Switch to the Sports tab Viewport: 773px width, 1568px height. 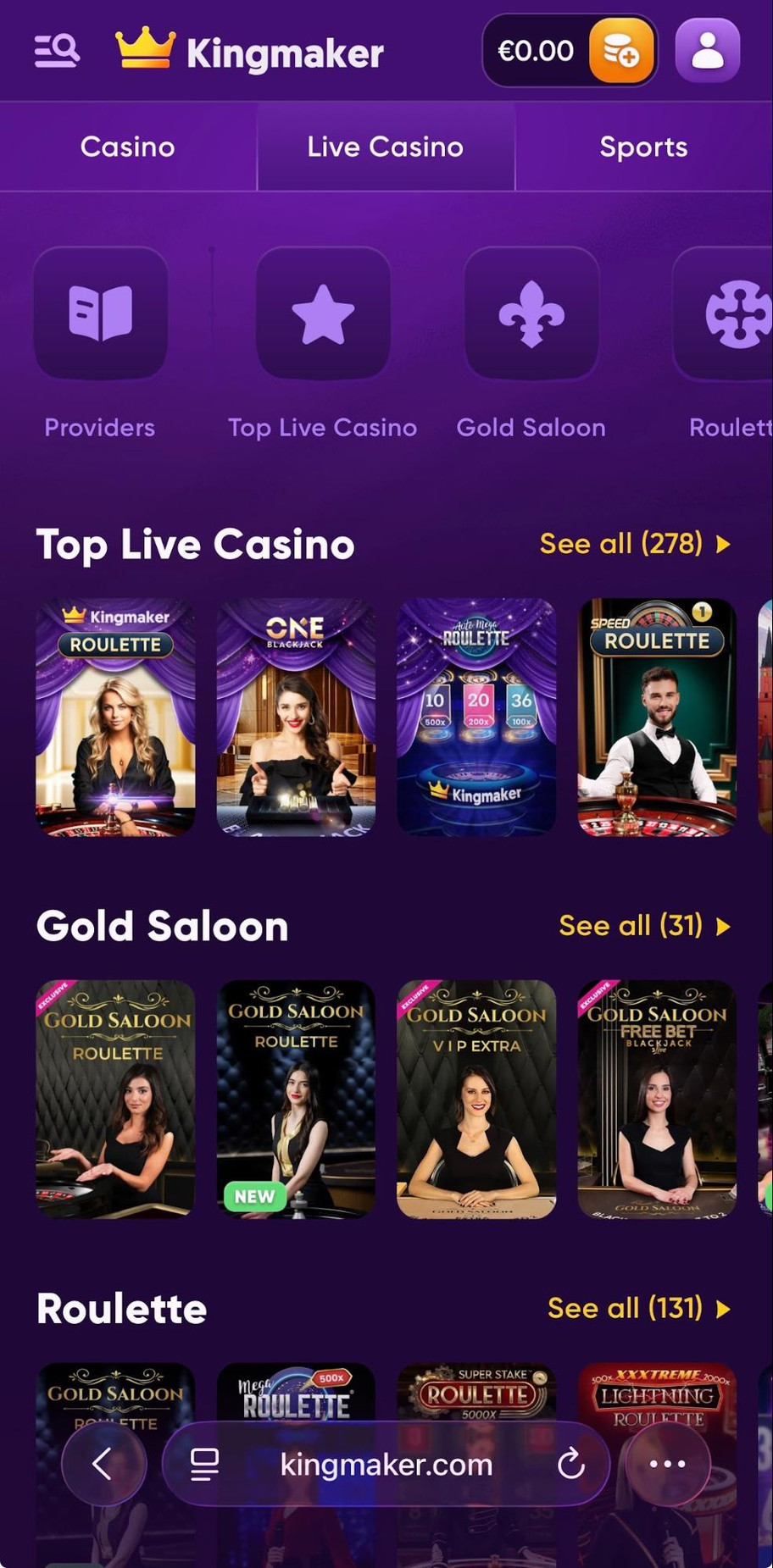[x=643, y=147]
